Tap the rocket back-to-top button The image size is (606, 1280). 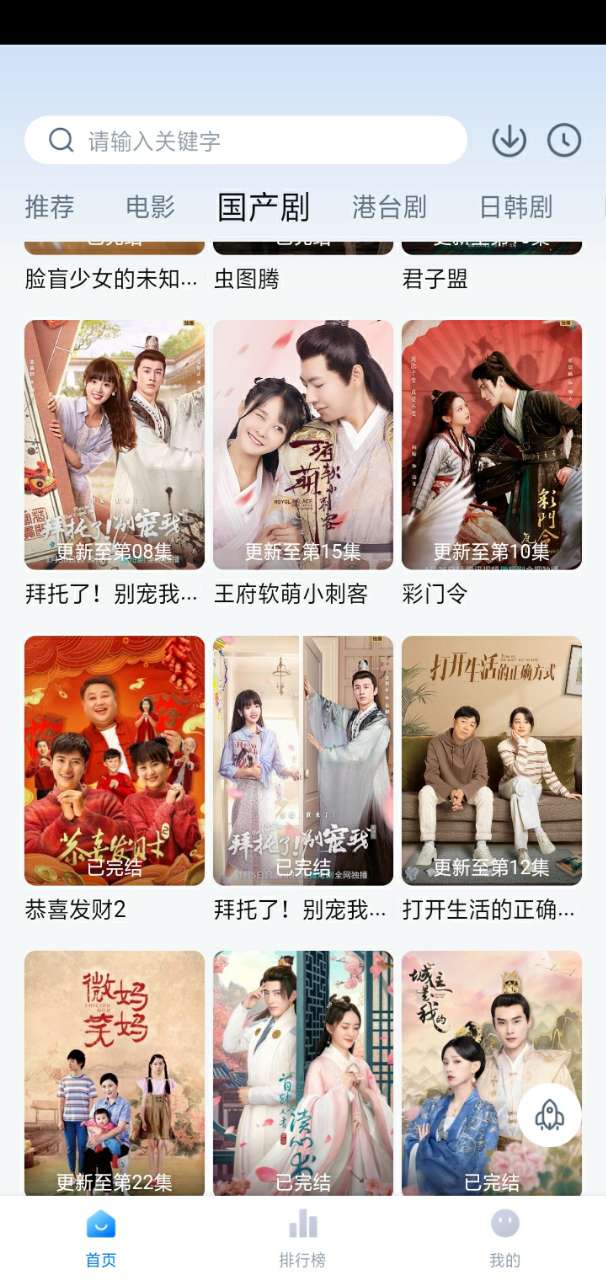[549, 1114]
